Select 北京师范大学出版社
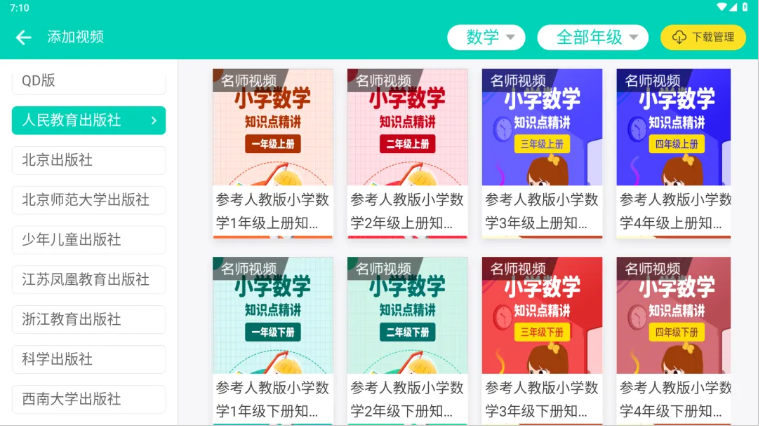This screenshot has width=759, height=426. point(88,200)
